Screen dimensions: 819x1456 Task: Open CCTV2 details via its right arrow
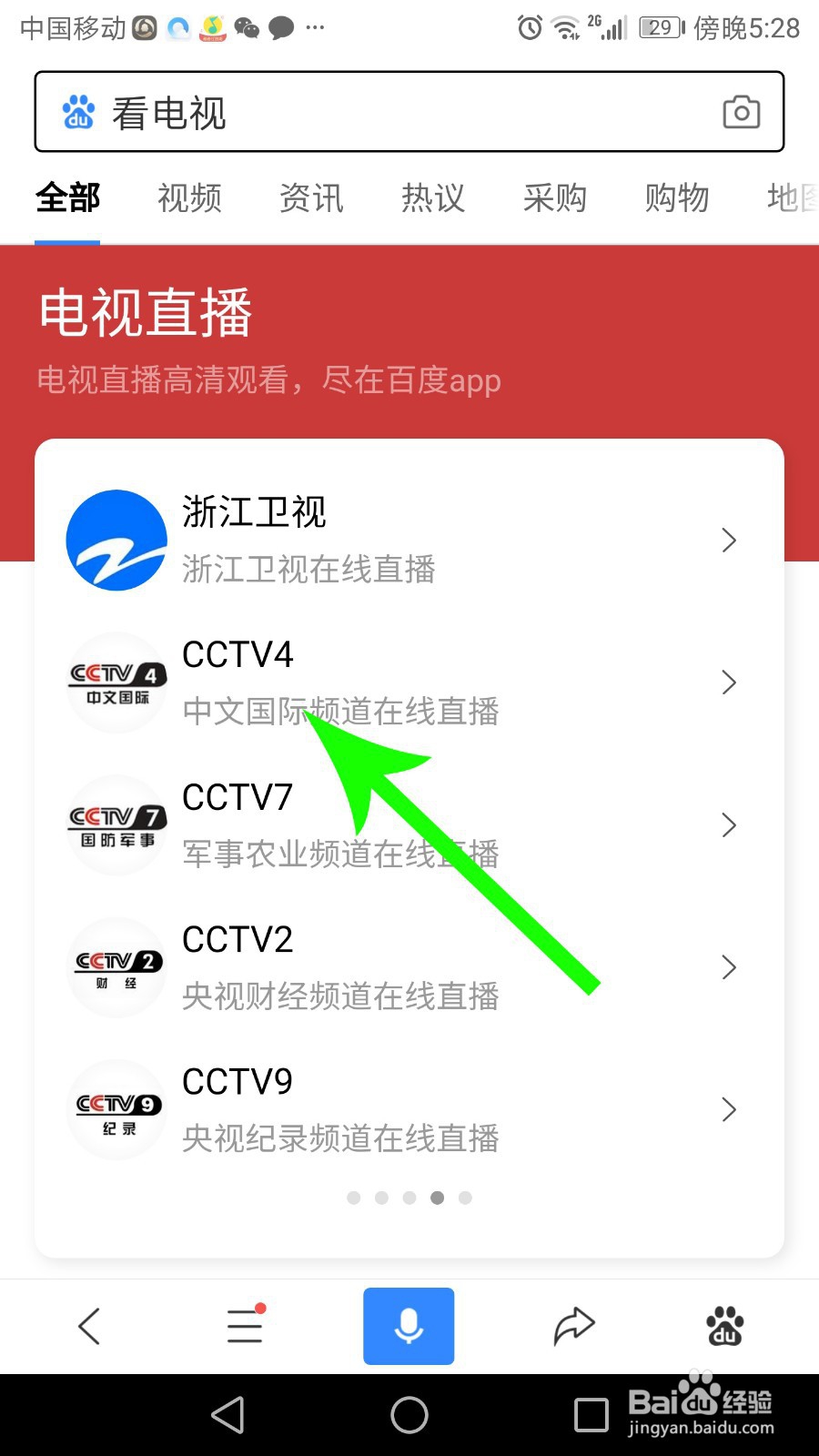click(728, 967)
